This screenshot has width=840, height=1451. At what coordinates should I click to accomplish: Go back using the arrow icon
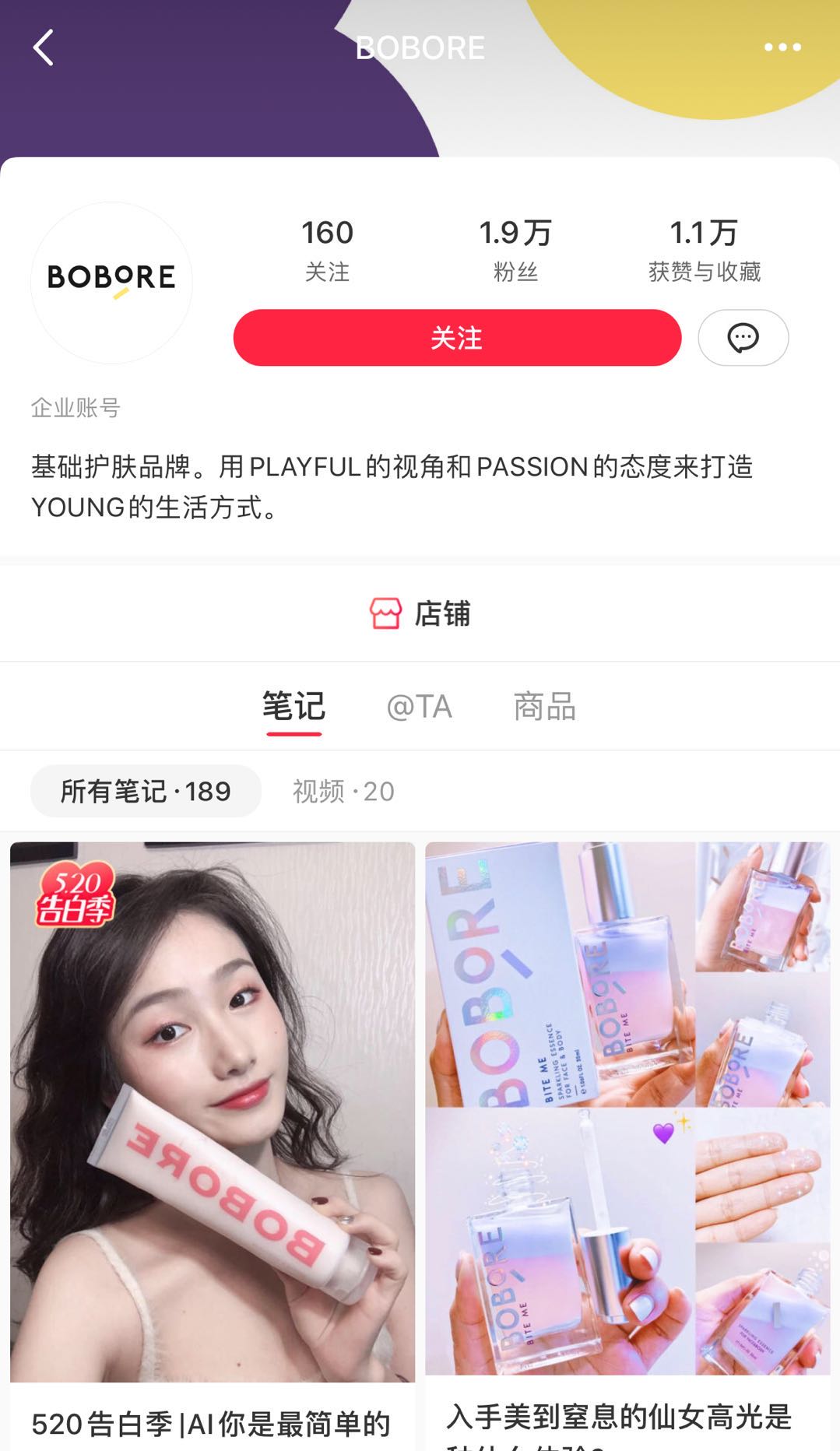pos(44,47)
